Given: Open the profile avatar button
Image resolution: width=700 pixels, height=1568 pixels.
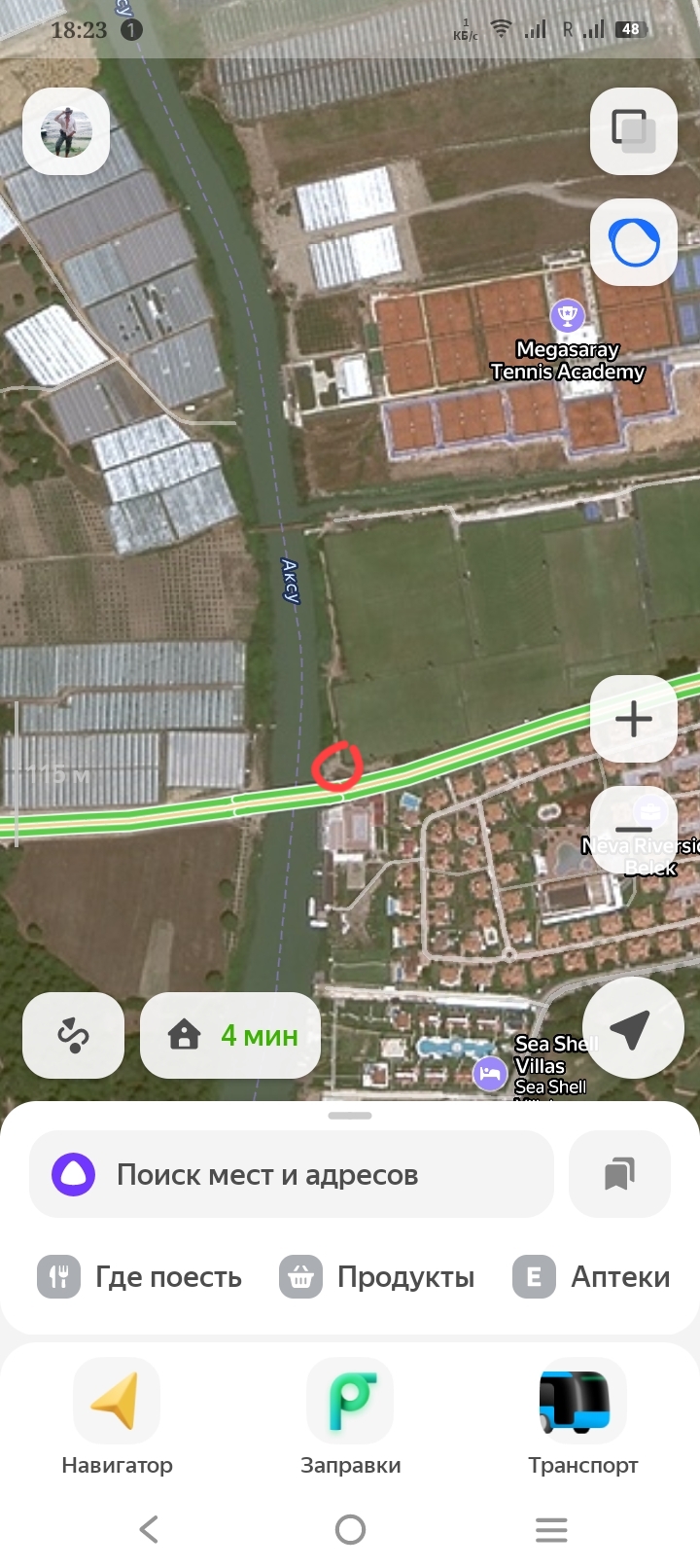Looking at the screenshot, I should [66, 132].
